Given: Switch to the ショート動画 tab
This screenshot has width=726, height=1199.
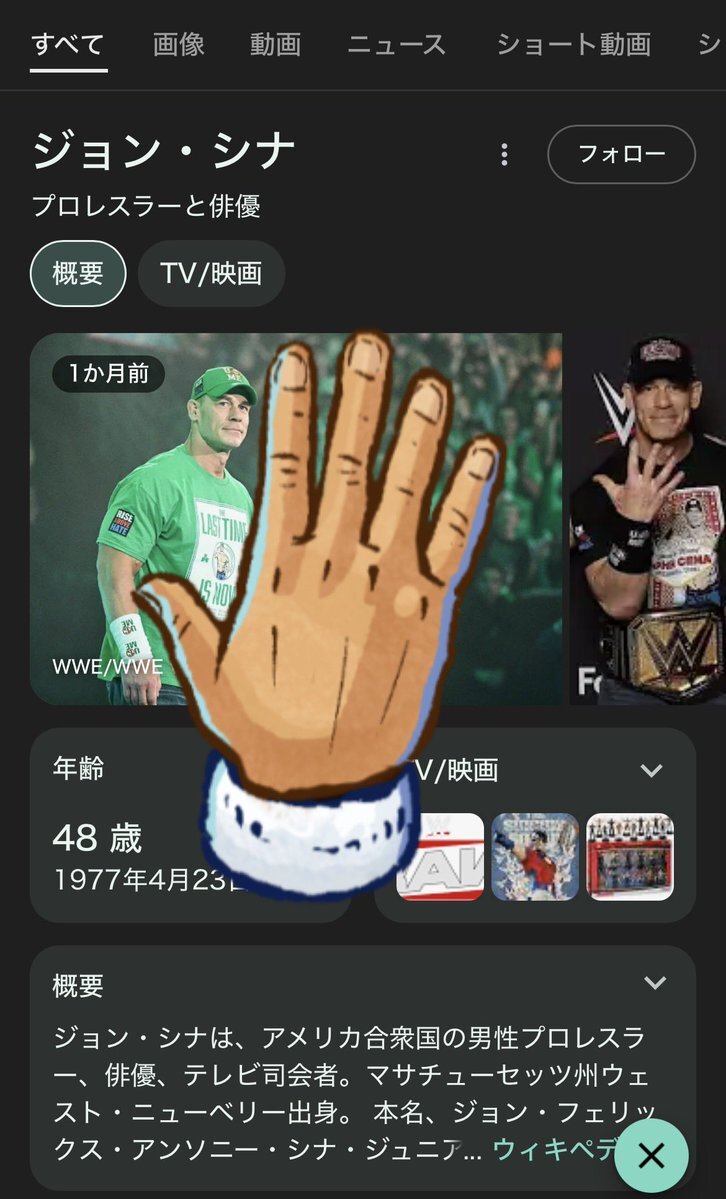Looking at the screenshot, I should (574, 44).
